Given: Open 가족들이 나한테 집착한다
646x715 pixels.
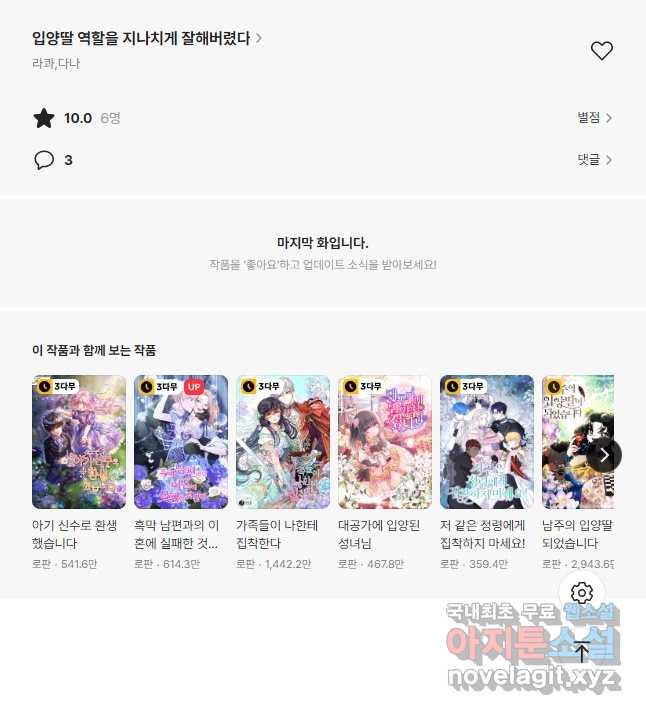Looking at the screenshot, I should (283, 443).
